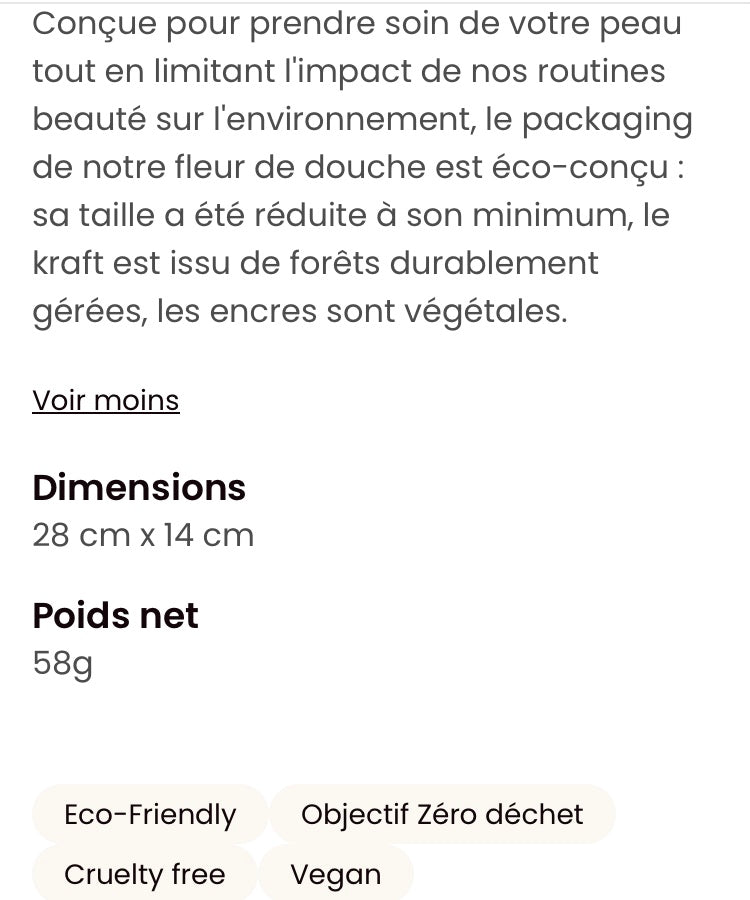Select Objectif Zéro déchet tag
Viewport: 750px width, 900px height.
pyautogui.click(x=443, y=814)
